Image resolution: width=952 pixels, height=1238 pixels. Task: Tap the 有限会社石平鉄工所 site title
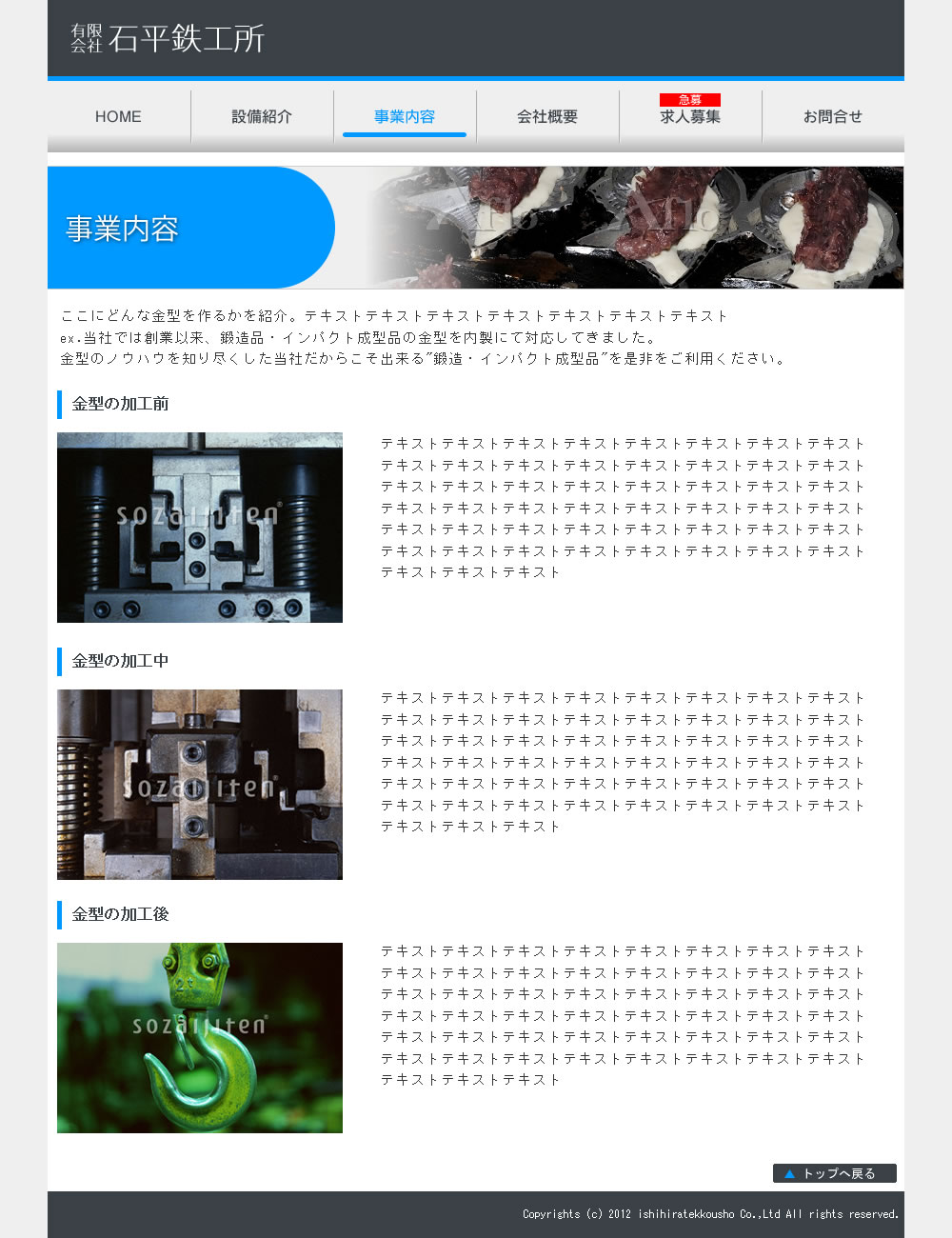point(168,38)
